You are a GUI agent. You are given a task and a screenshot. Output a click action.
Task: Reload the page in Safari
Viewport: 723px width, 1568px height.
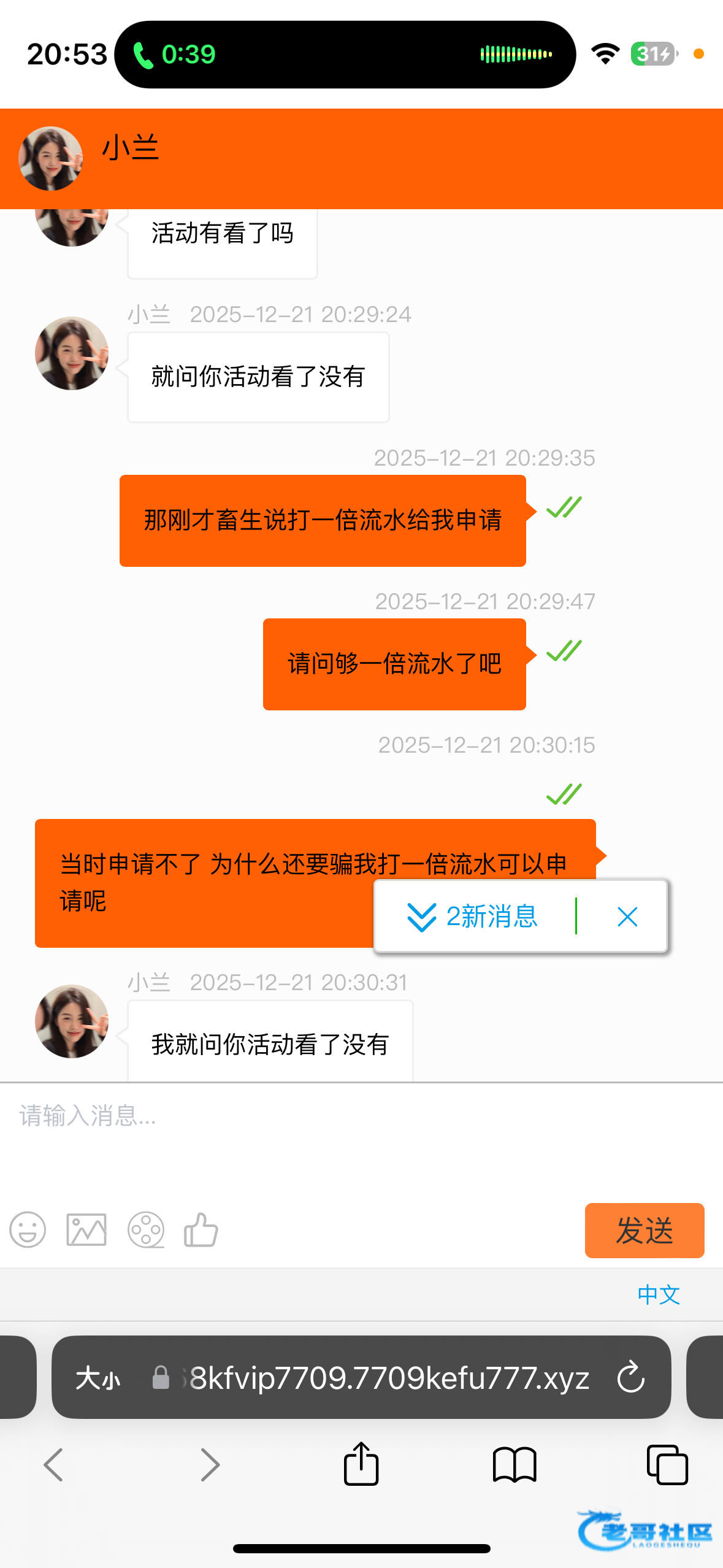(631, 1377)
